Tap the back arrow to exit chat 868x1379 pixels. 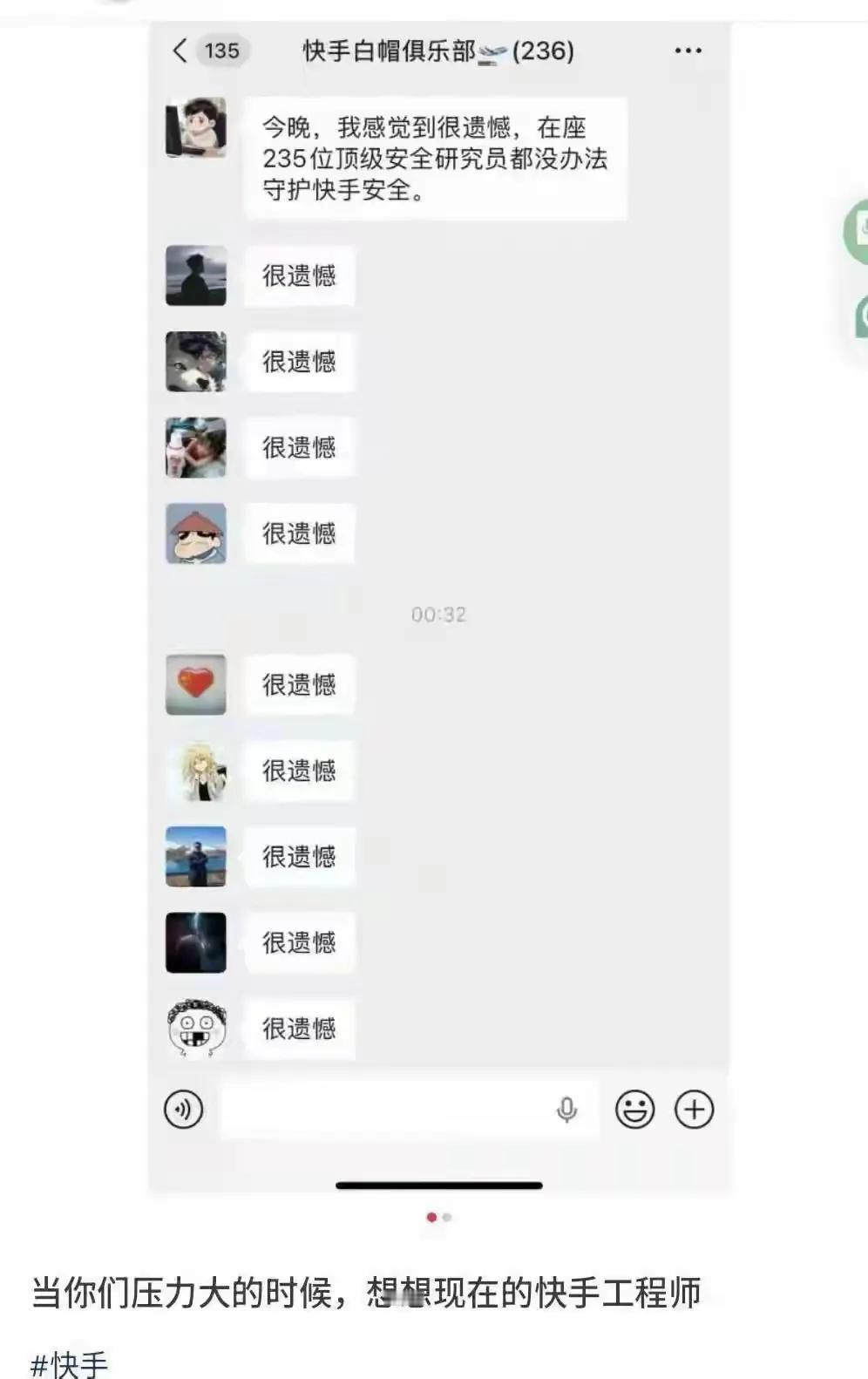tap(180, 51)
